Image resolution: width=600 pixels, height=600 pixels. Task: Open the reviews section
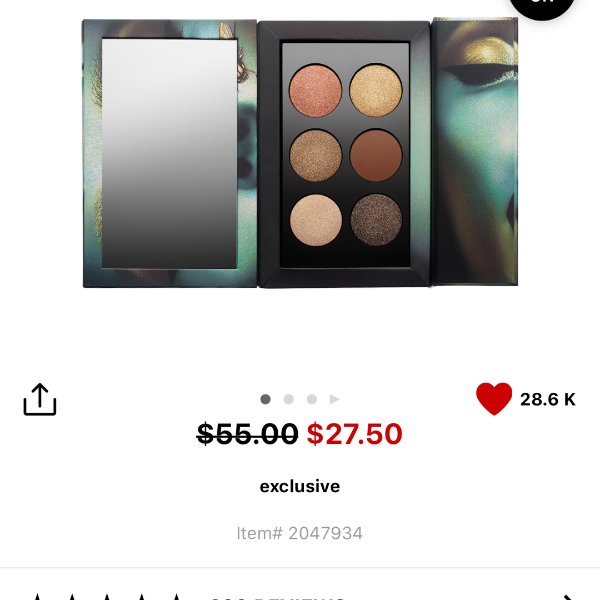point(300,592)
